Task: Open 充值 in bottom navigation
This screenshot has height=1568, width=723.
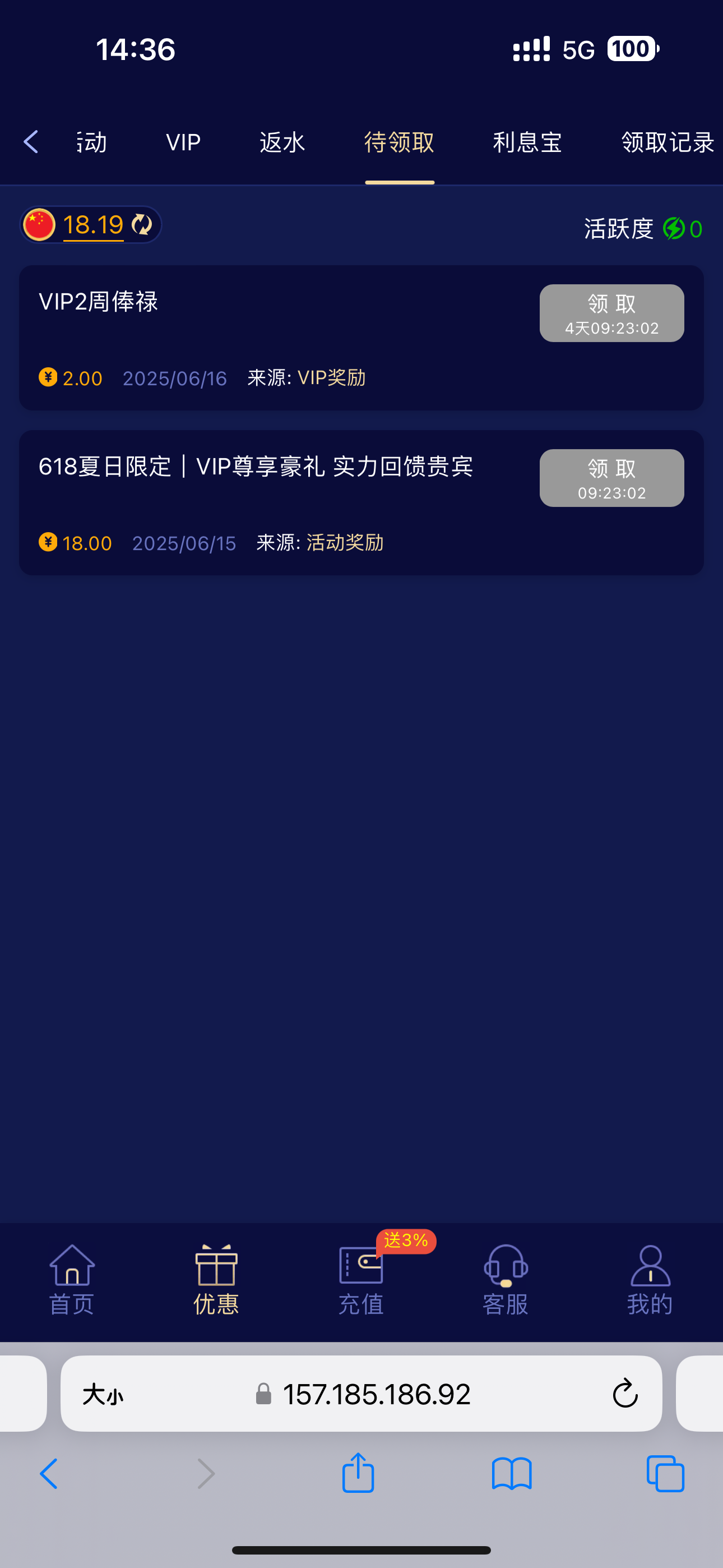Action: pyautogui.click(x=361, y=1279)
